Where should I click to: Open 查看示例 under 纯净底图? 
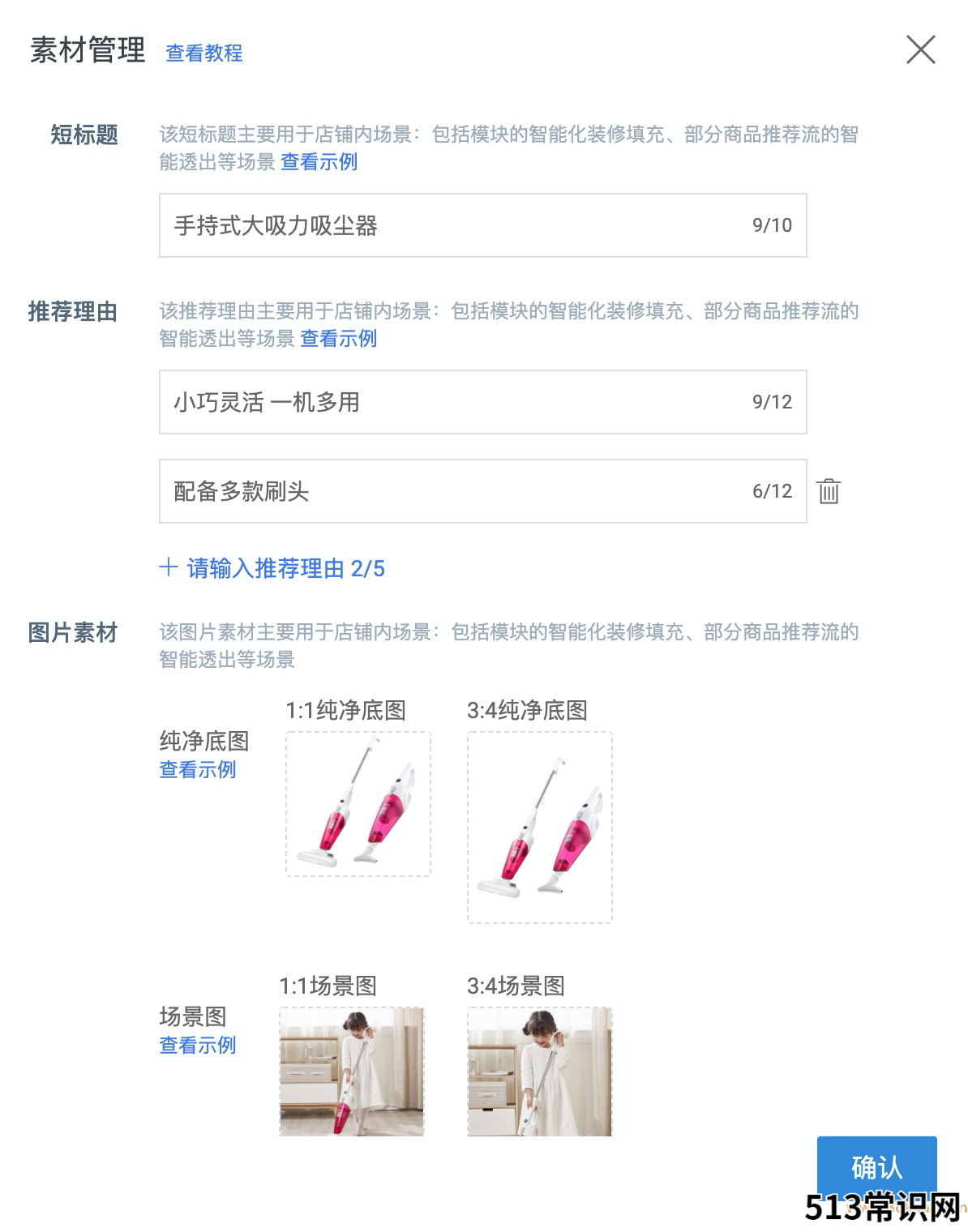coord(198,770)
